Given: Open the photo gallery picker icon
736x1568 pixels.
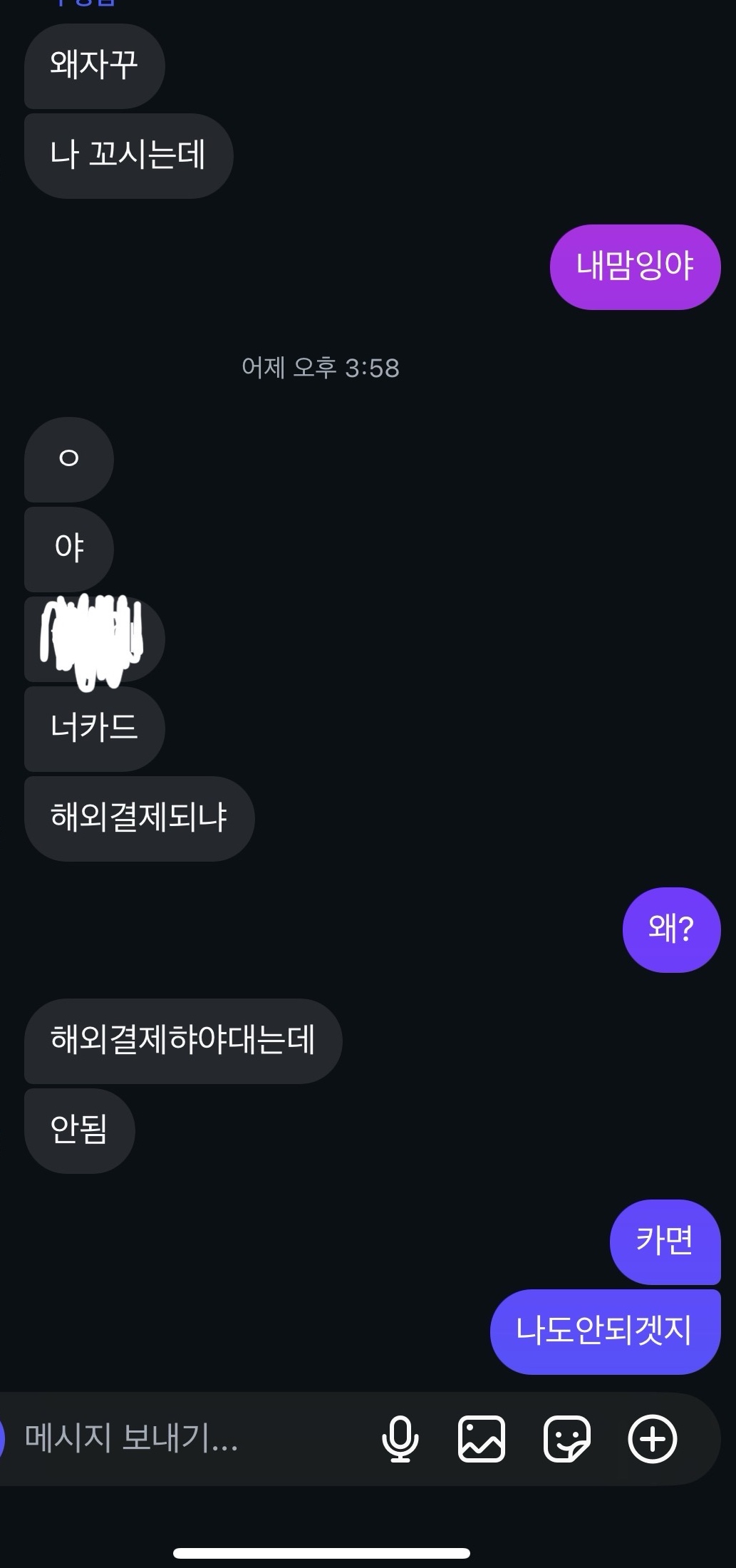Looking at the screenshot, I should click(x=482, y=1438).
